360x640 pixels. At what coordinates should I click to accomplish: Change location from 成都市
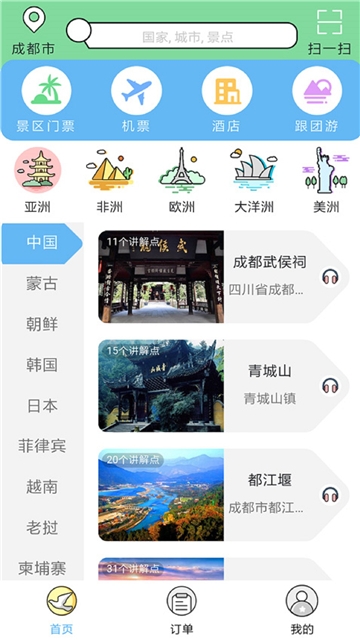[33, 31]
